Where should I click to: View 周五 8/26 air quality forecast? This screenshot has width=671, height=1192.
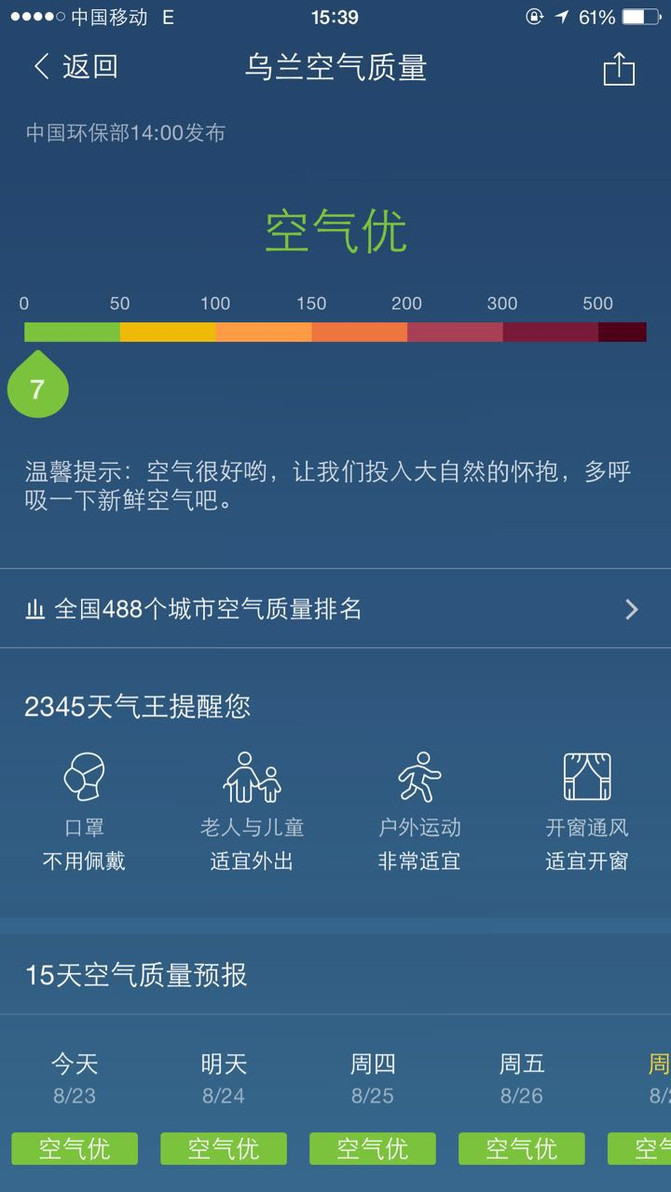(x=522, y=1100)
